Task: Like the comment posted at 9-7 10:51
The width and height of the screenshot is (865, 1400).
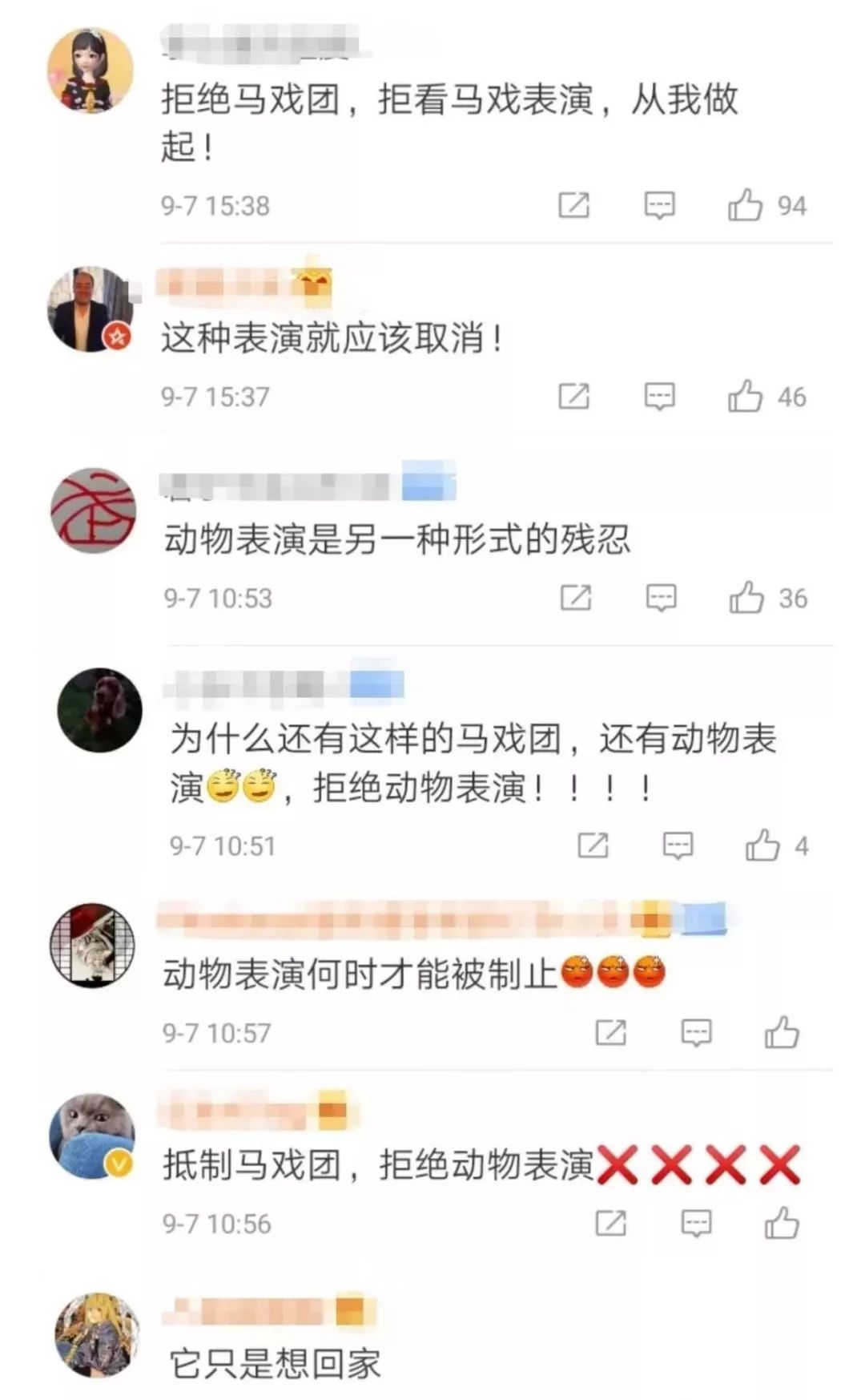Action: pos(762,845)
